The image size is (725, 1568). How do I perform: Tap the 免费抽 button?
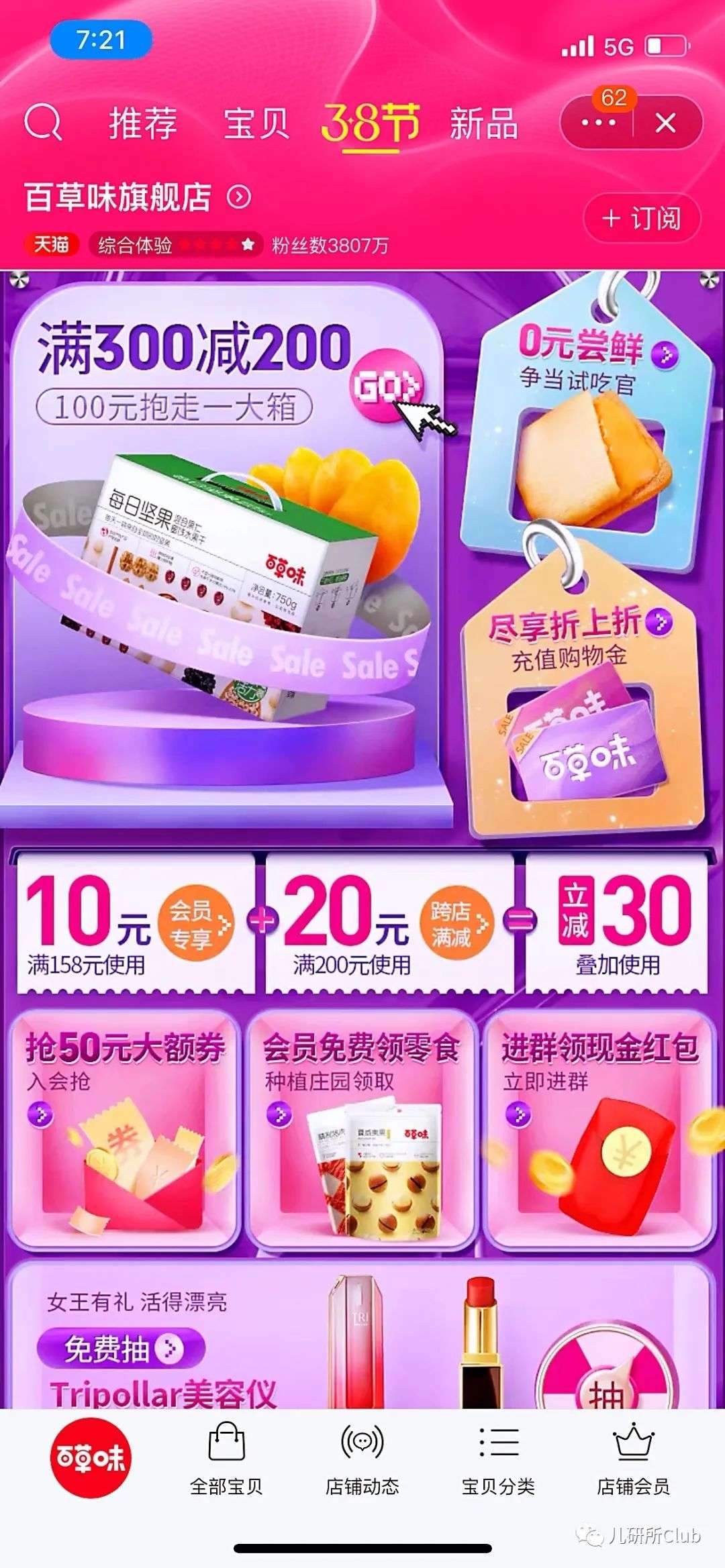121,1349
